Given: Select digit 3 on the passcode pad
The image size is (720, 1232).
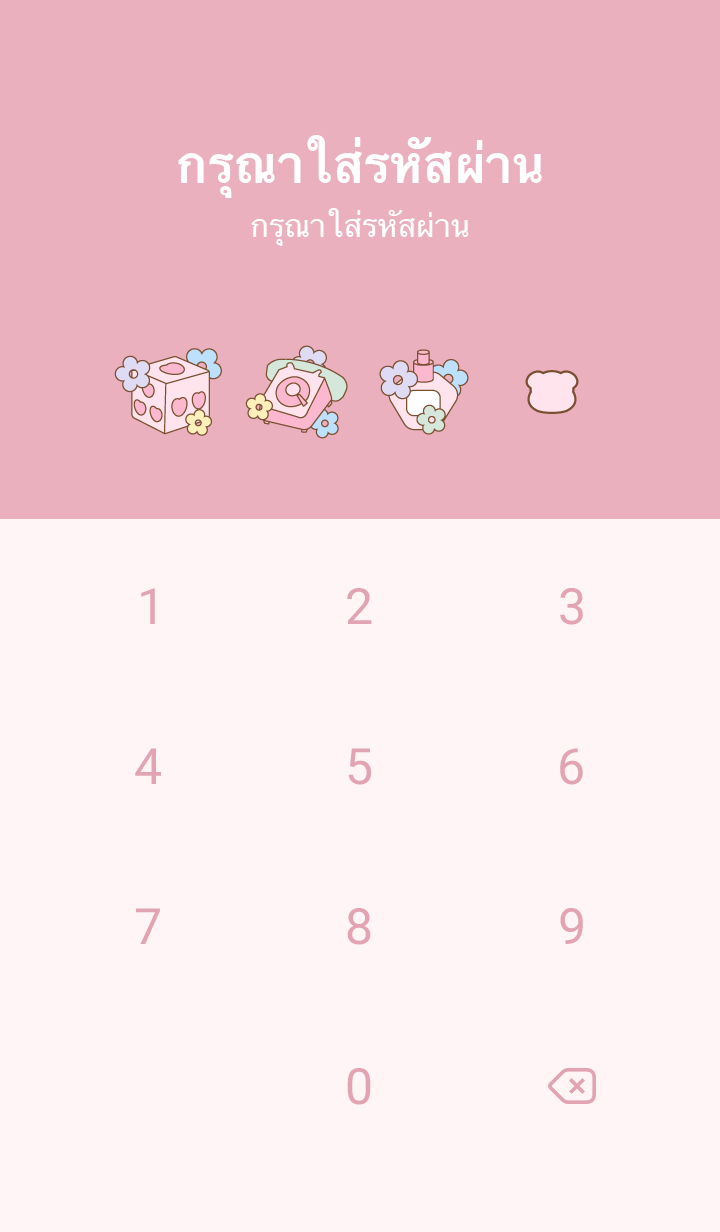Looking at the screenshot, I should (x=571, y=607).
